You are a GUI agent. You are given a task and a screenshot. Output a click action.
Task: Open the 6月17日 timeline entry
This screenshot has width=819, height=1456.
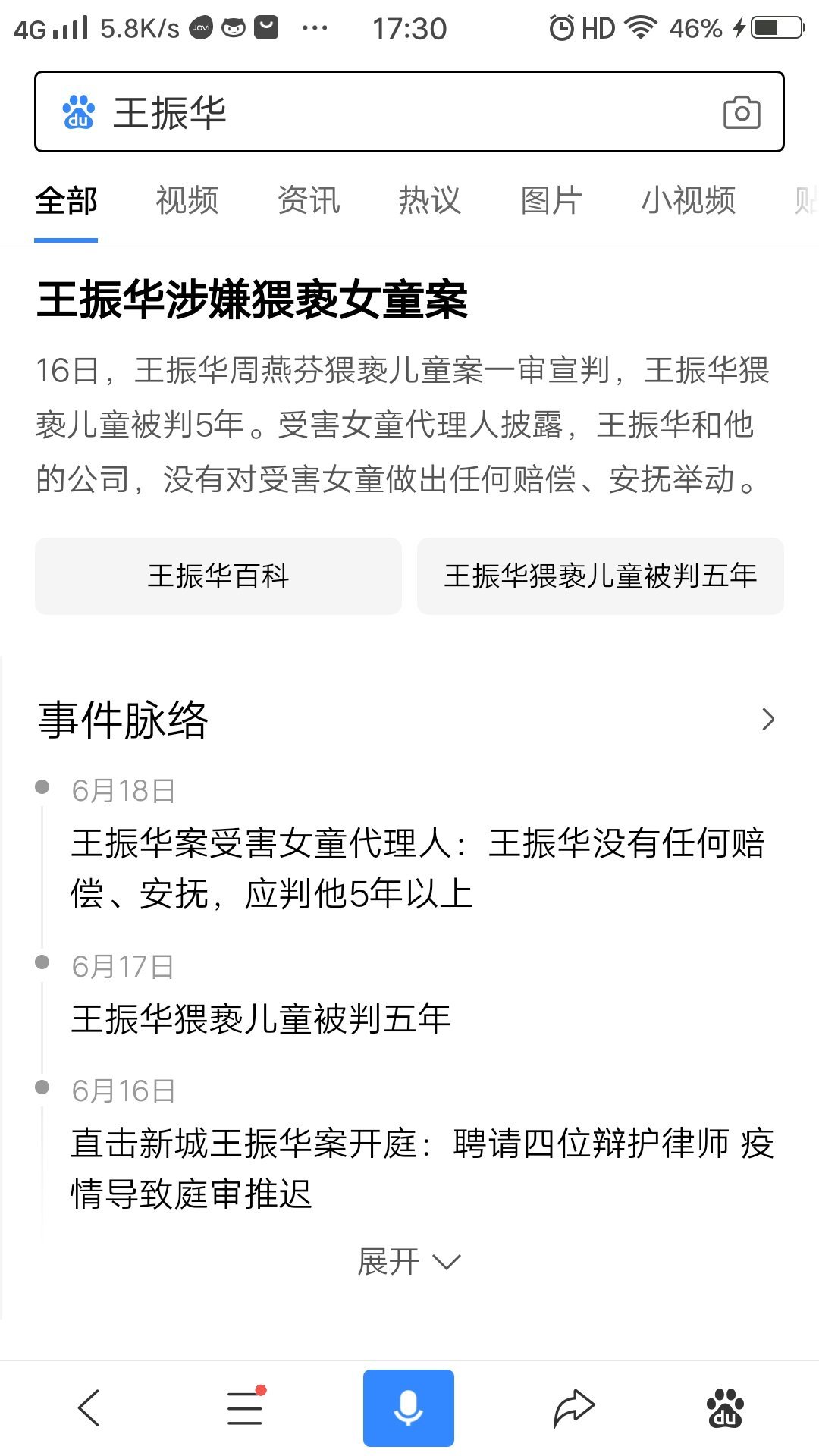[261, 1018]
